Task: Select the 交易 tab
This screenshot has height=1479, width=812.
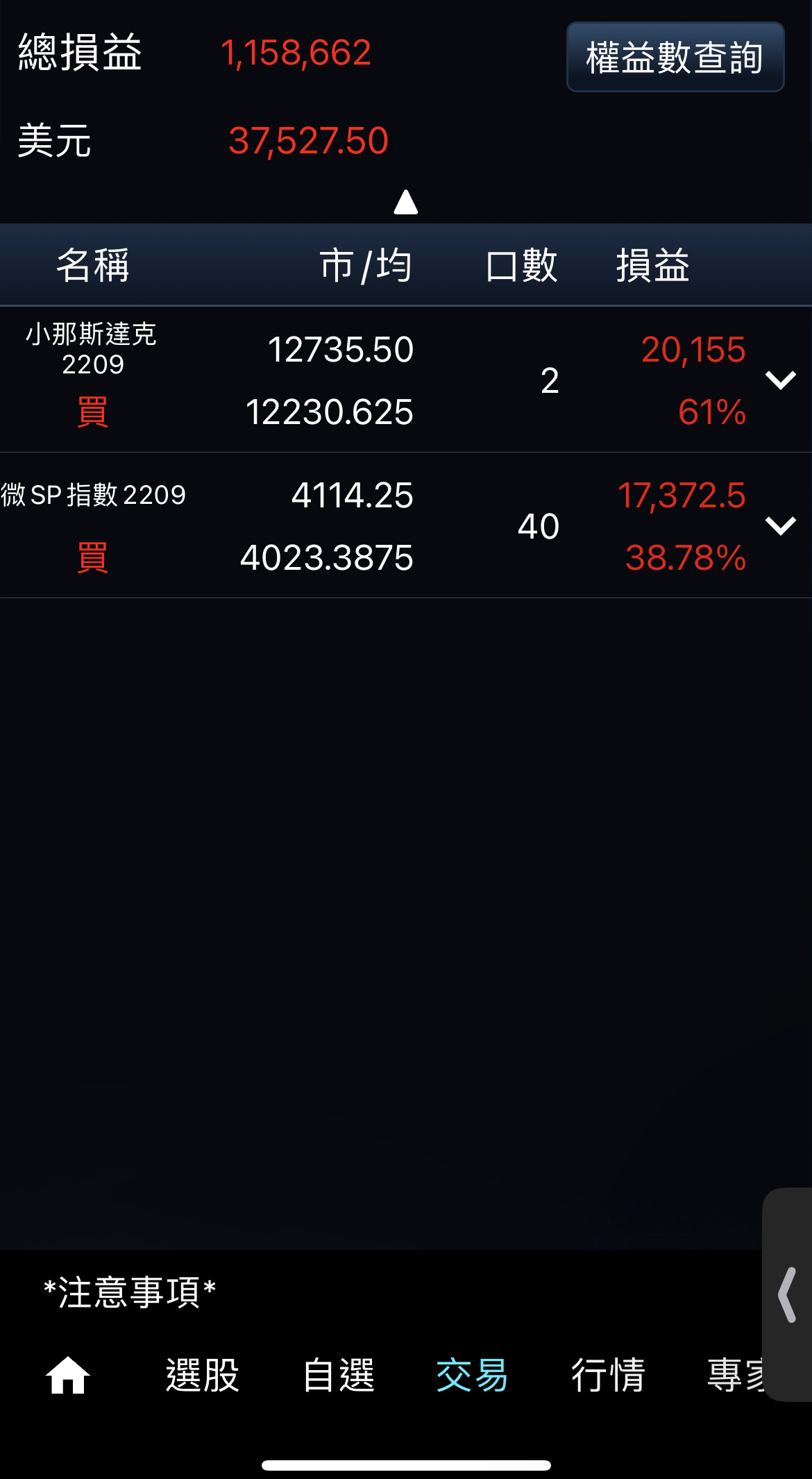Action: point(472,1375)
